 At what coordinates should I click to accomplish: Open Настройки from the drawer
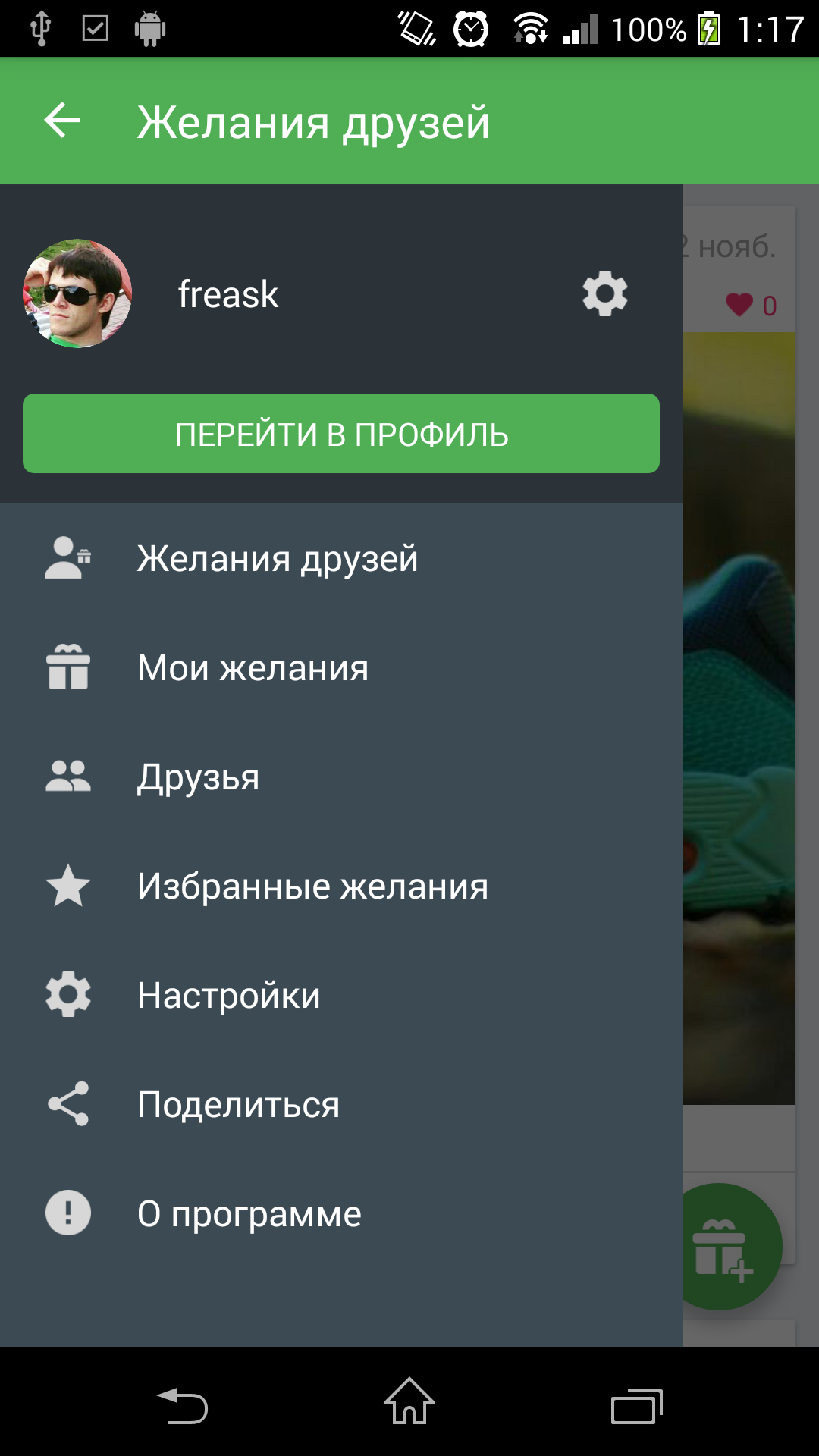tap(228, 996)
